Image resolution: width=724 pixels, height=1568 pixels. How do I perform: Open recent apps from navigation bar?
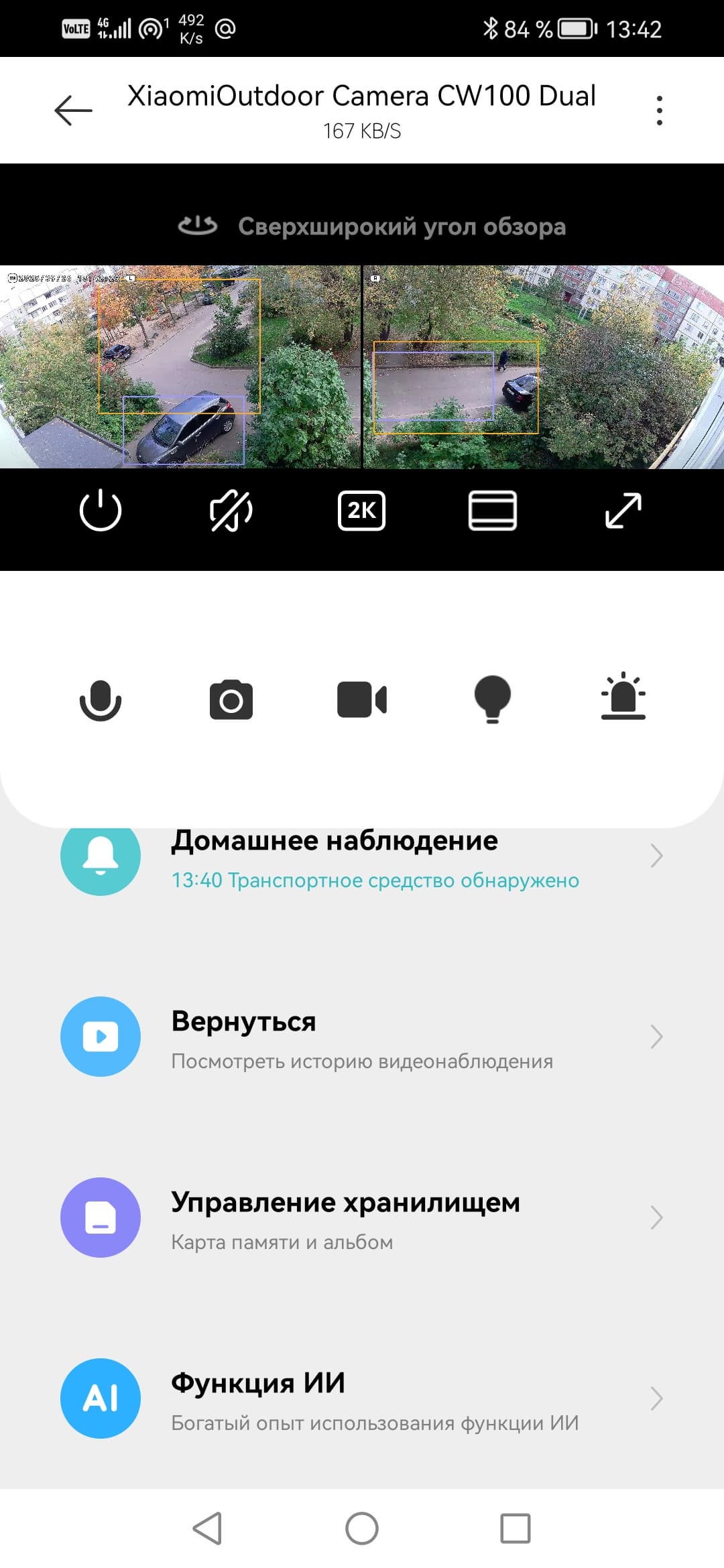coord(516,1528)
